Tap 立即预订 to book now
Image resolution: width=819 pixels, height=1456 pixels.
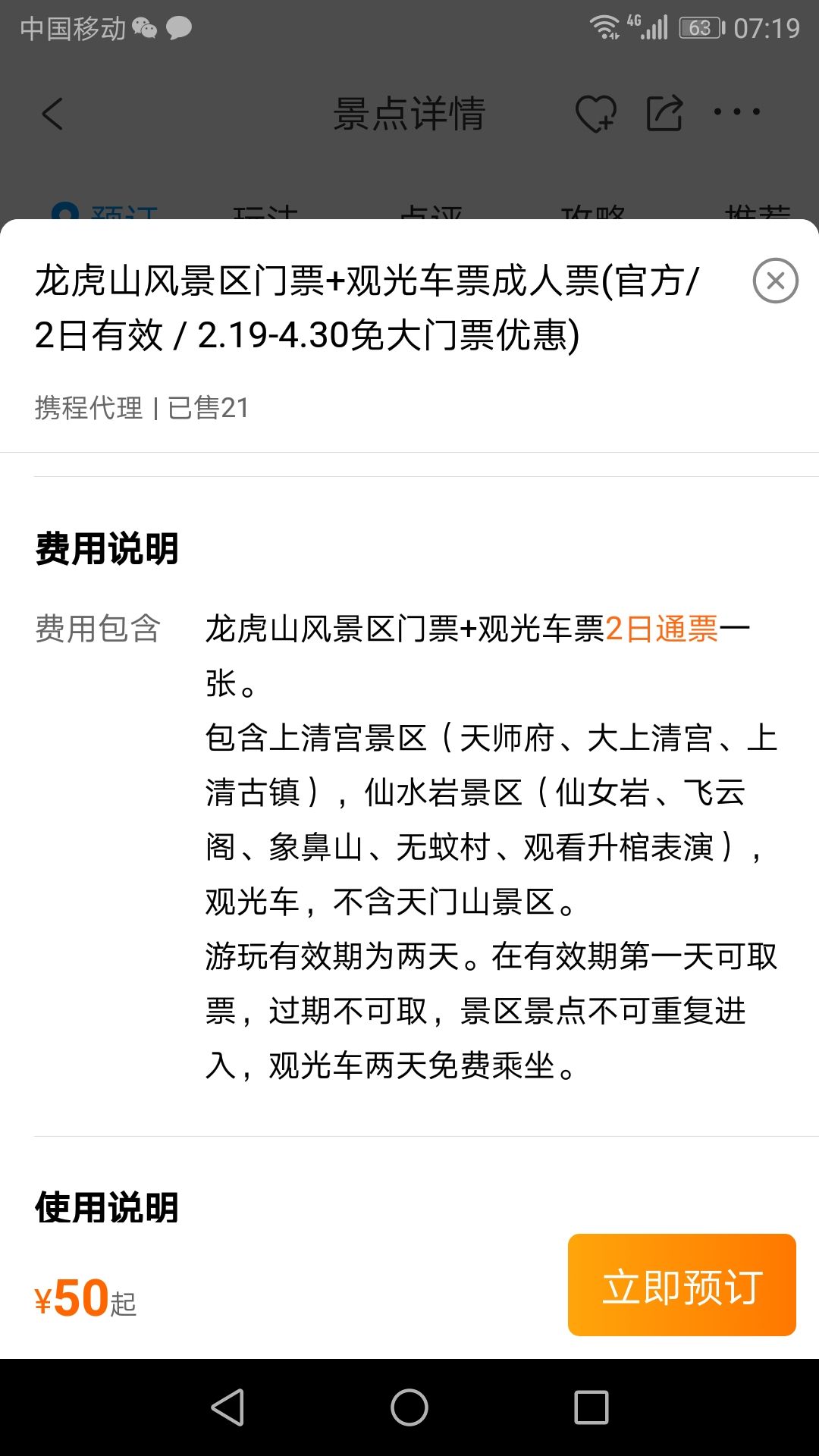pyautogui.click(x=682, y=1285)
